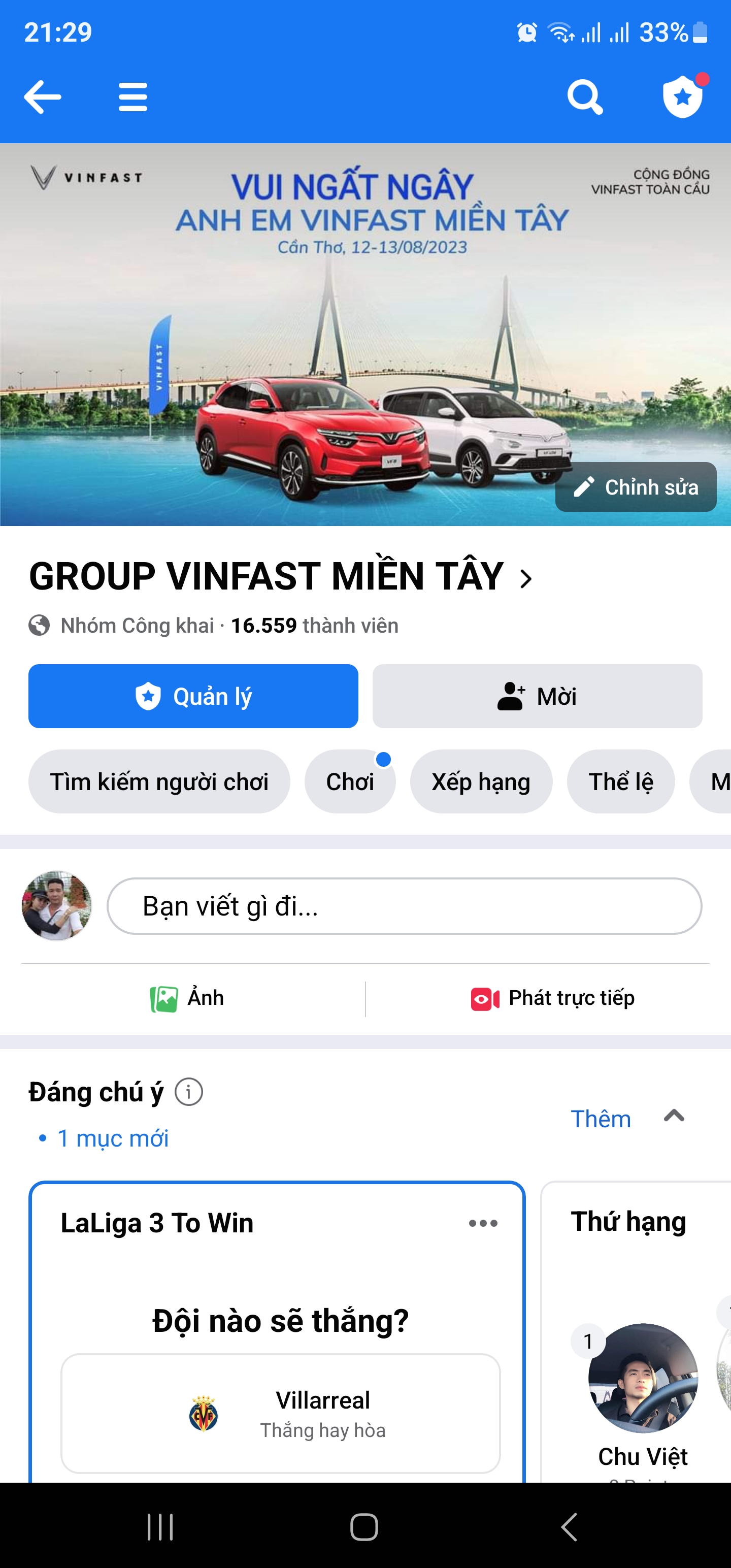The width and height of the screenshot is (731, 1568).
Task: Edit the cover photo via Chỉnh sửa
Action: pyautogui.click(x=636, y=487)
